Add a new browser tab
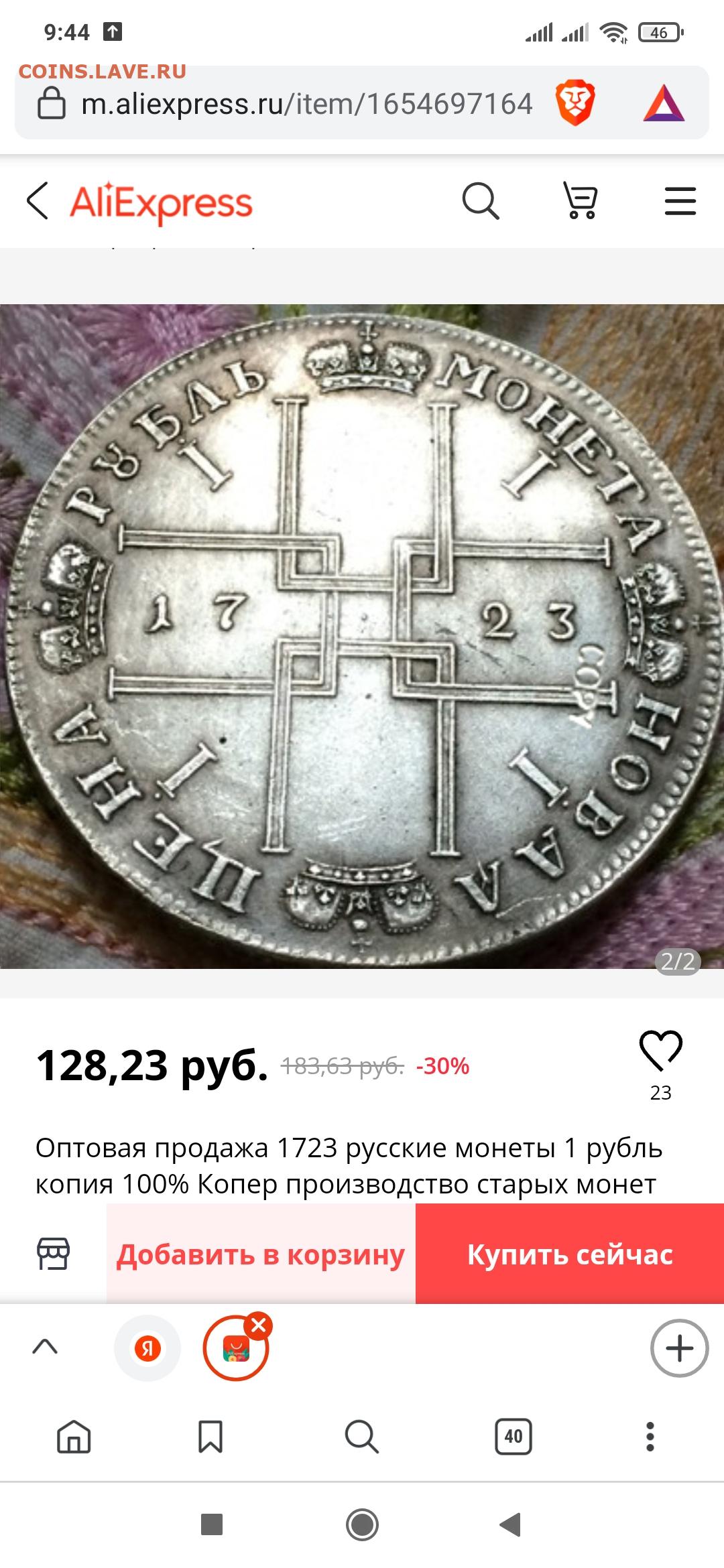This screenshot has height=1568, width=724. 679,1348
